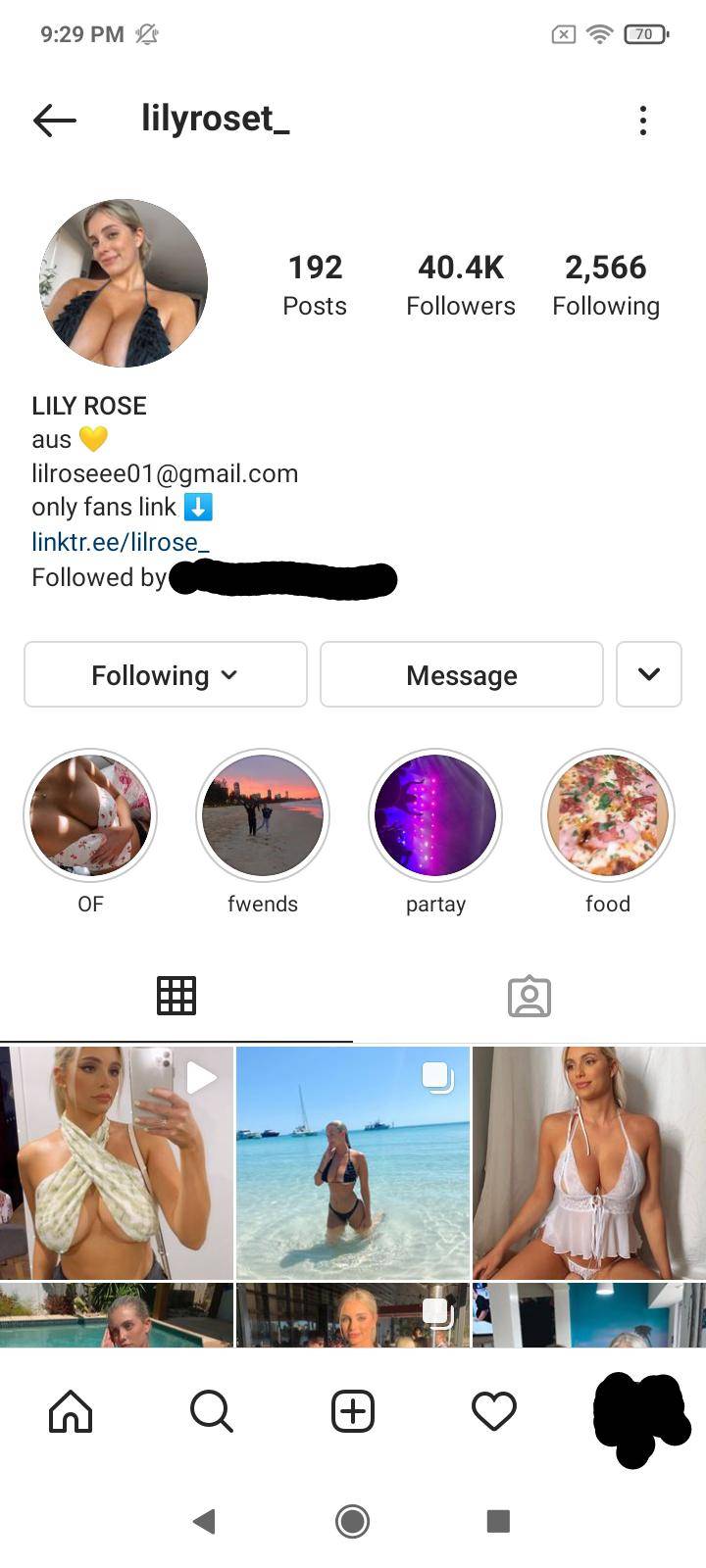The width and height of the screenshot is (706, 1568).
Task: Open the Following dropdown button
Action: click(x=165, y=674)
